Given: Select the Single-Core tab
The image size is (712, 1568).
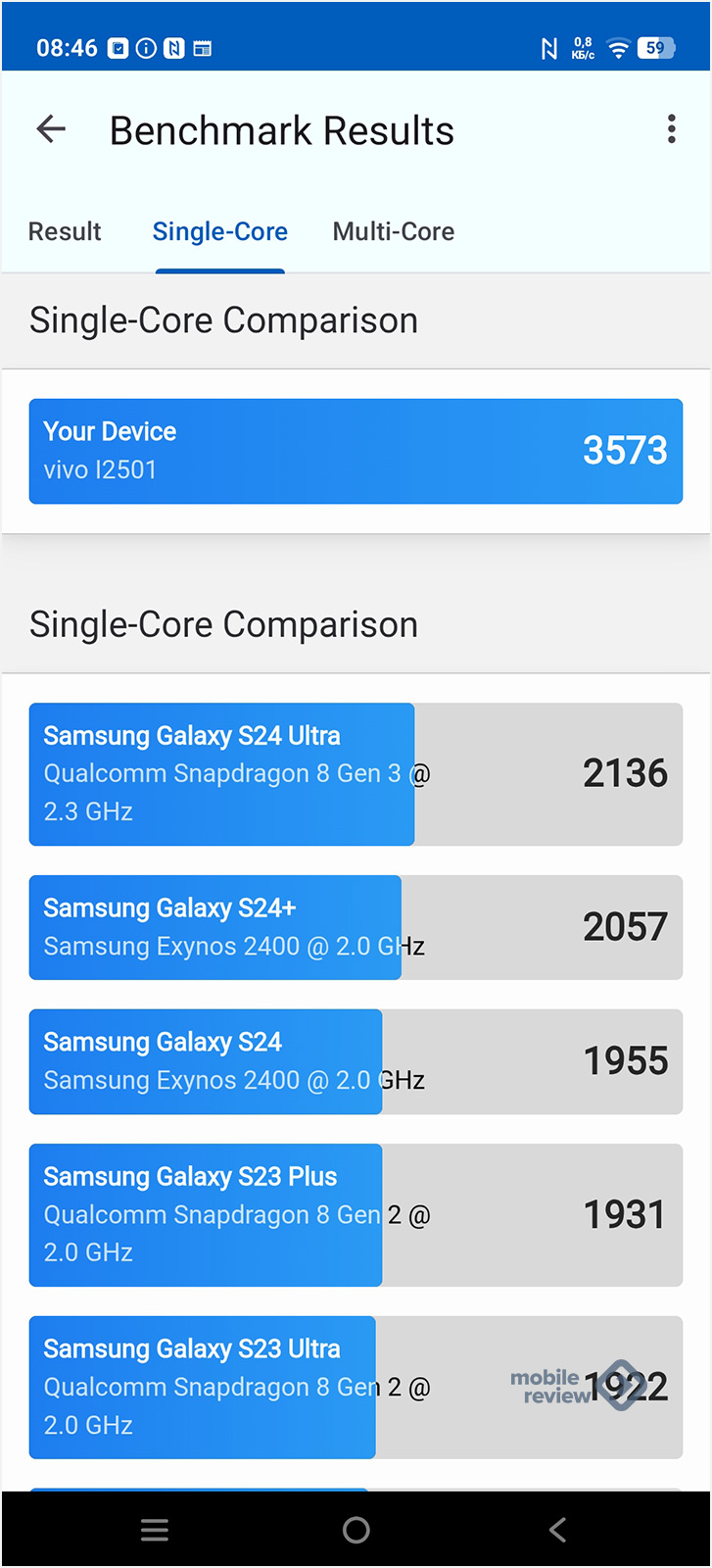Looking at the screenshot, I should tap(219, 232).
